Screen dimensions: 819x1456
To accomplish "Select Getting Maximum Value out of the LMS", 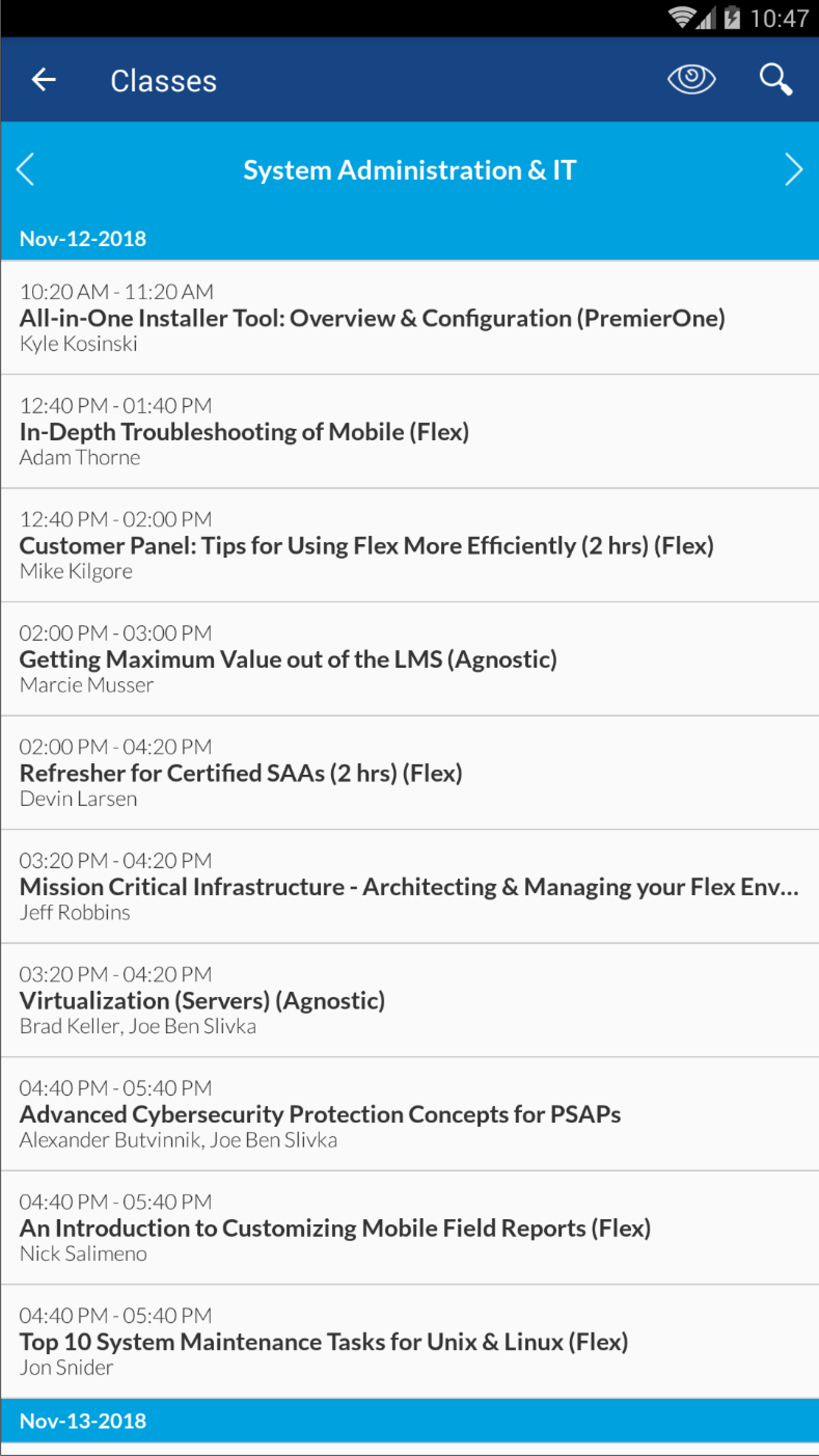I will click(x=410, y=659).
